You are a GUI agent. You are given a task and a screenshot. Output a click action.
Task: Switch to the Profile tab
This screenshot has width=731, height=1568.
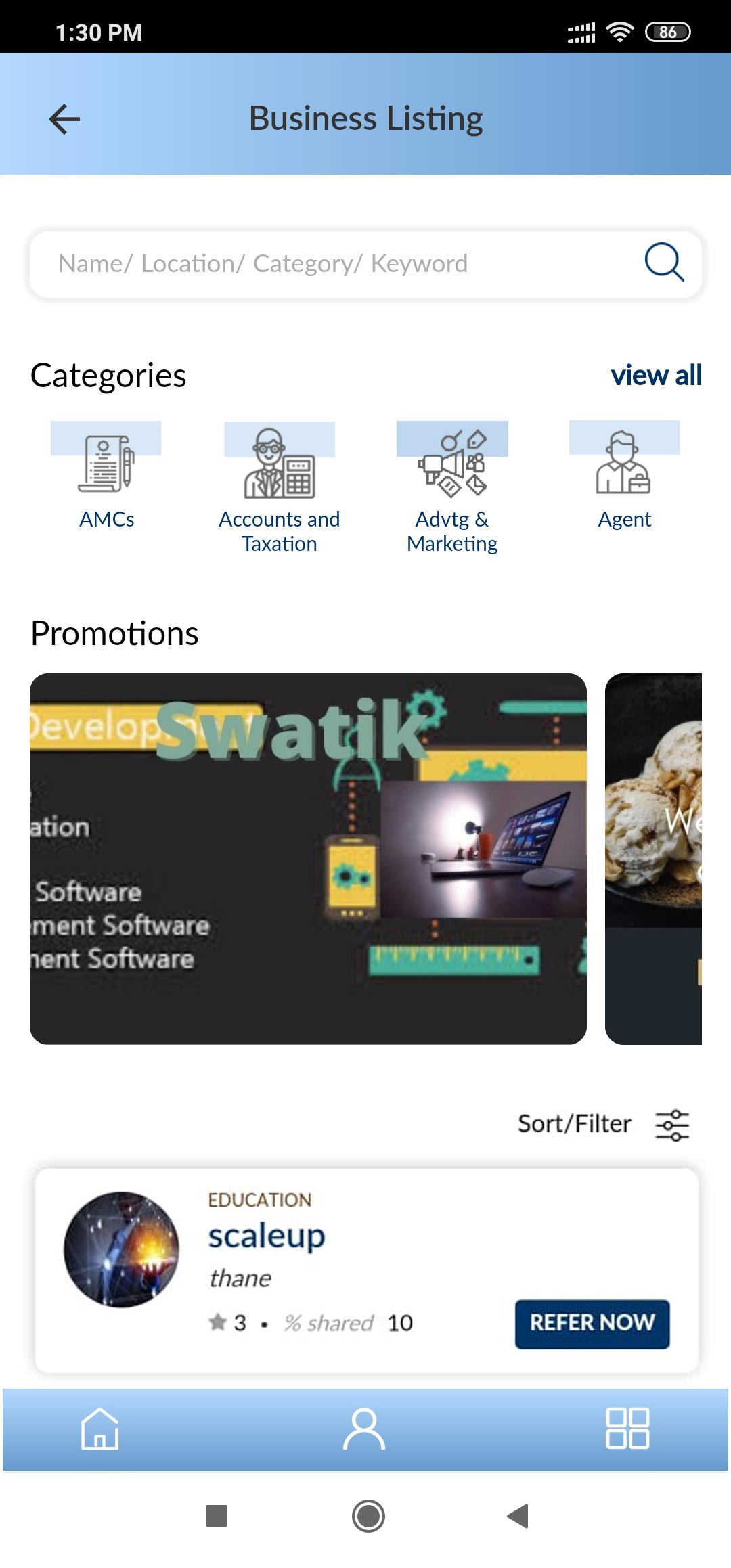[364, 1429]
